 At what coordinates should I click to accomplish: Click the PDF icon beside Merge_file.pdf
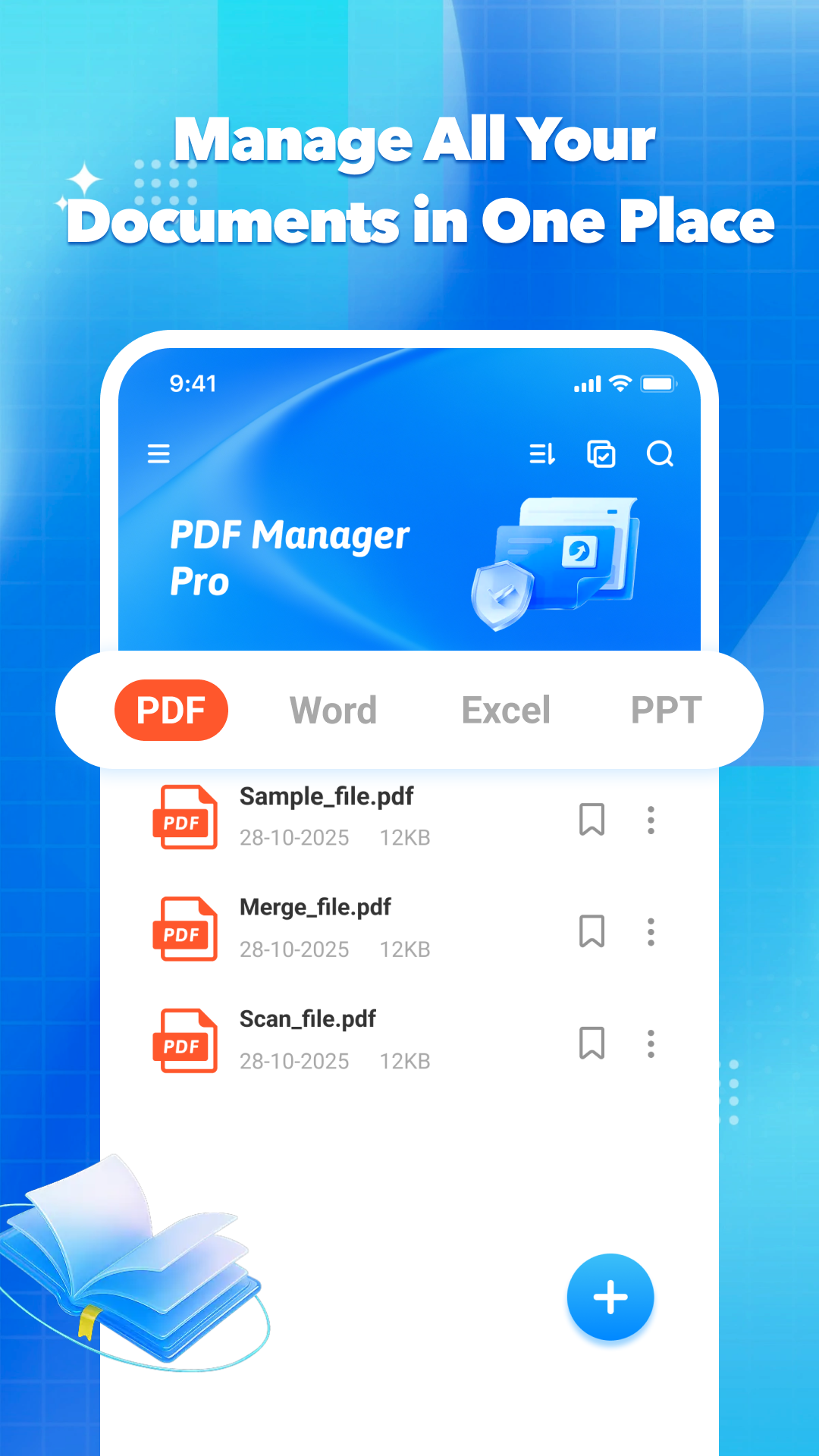pos(186,928)
